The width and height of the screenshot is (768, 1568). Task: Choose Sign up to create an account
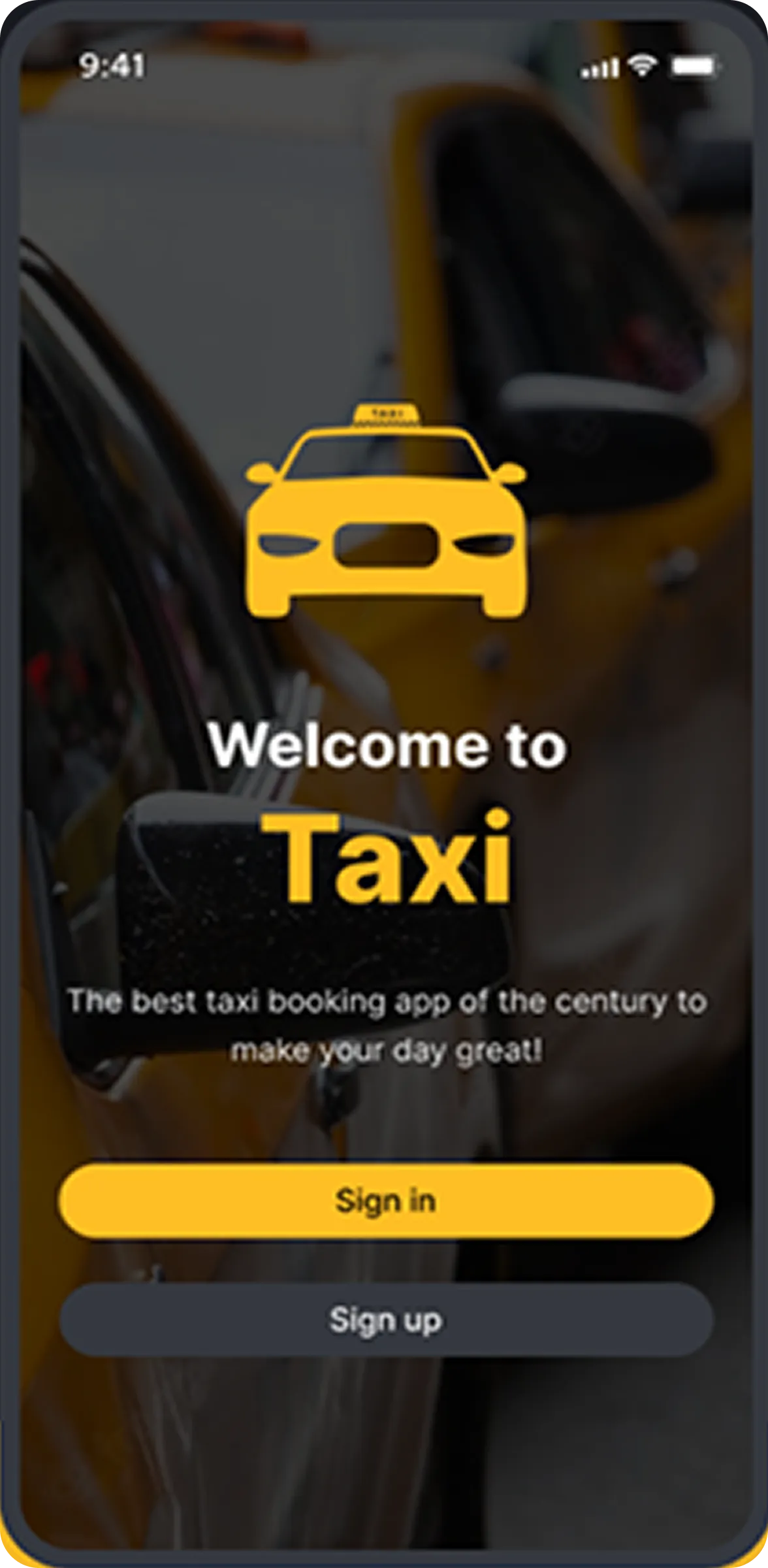pyautogui.click(x=385, y=1320)
